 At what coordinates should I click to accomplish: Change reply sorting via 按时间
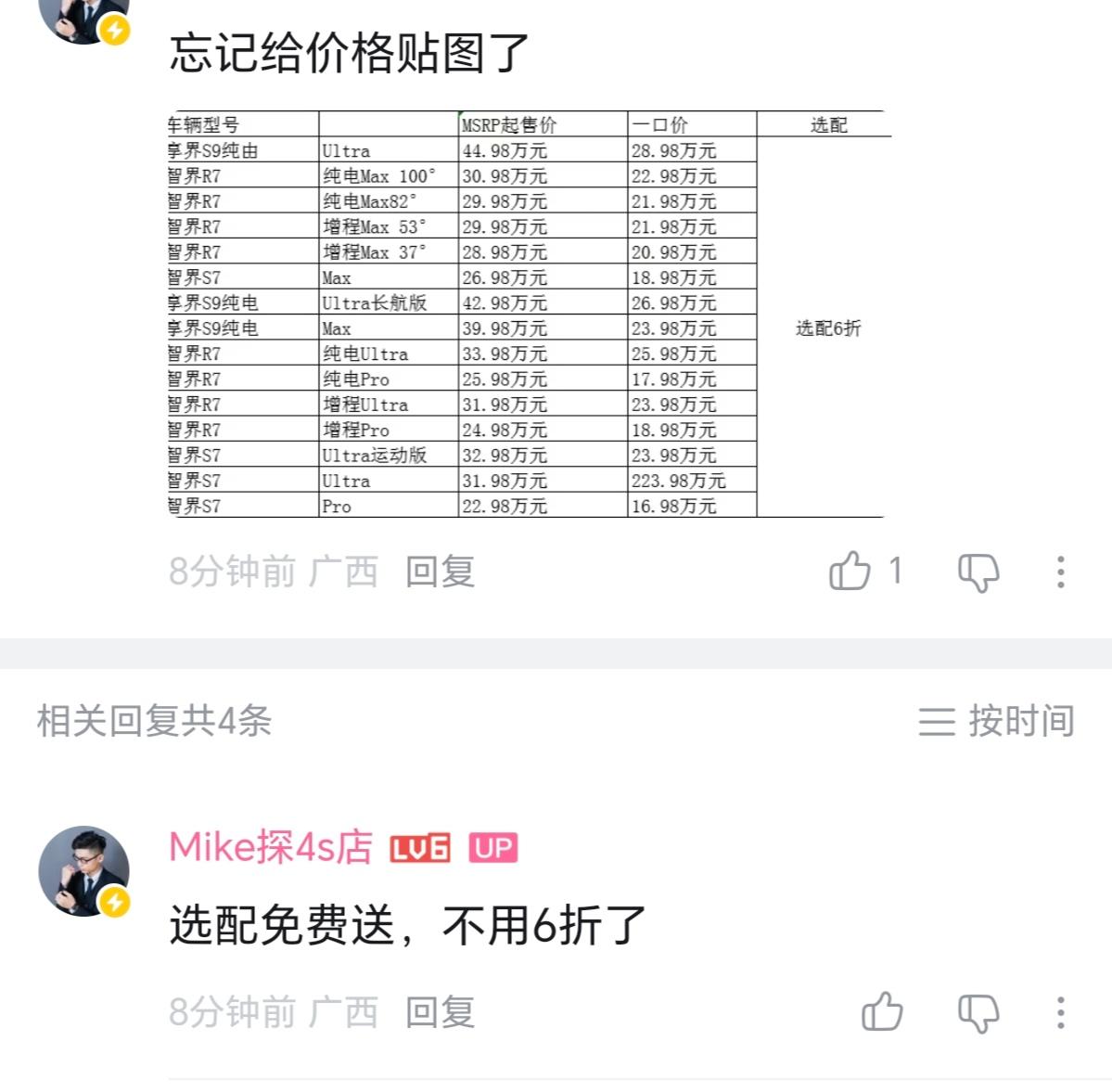[x=997, y=721]
